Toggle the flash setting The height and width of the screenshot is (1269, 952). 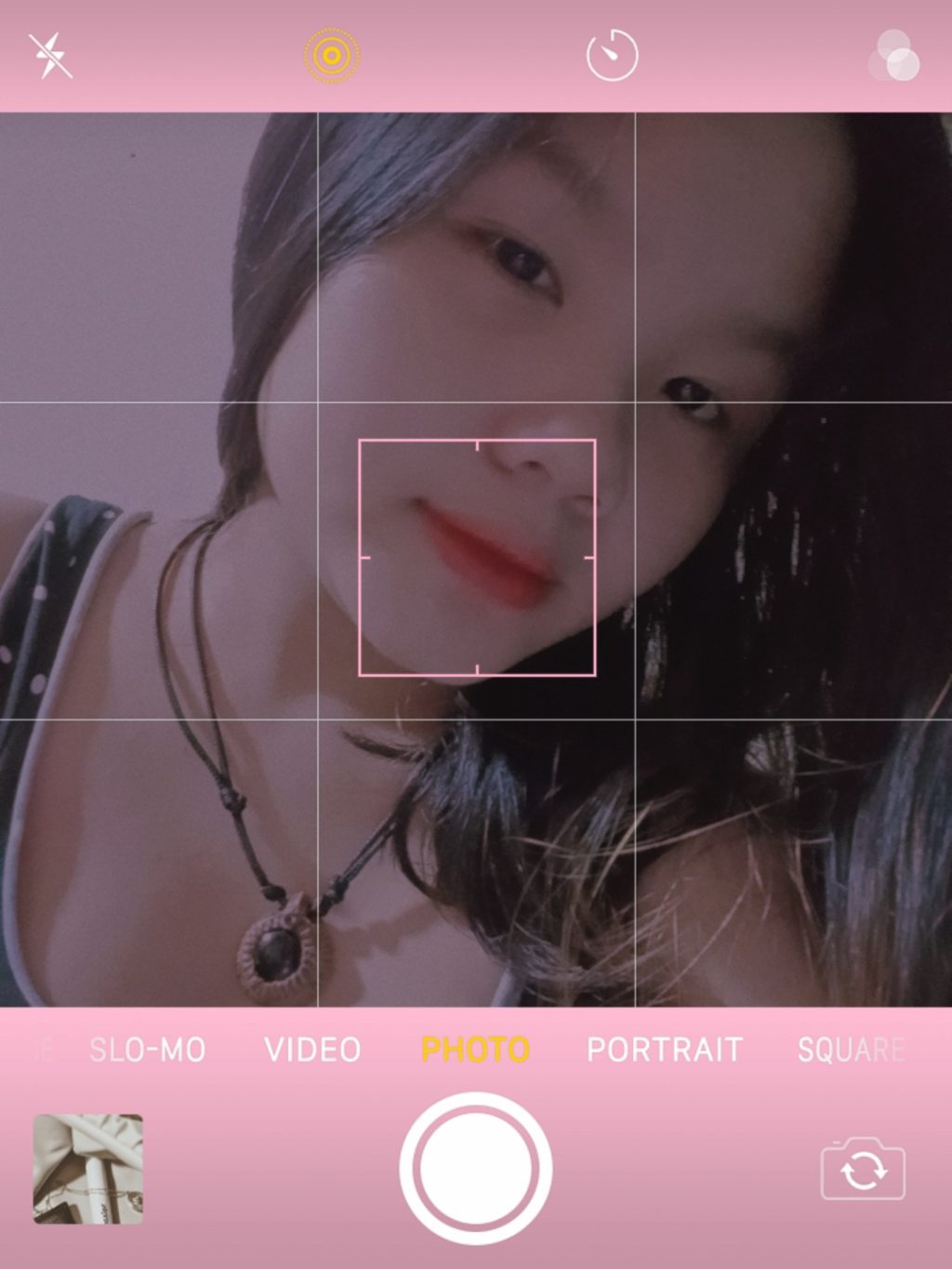click(x=50, y=56)
